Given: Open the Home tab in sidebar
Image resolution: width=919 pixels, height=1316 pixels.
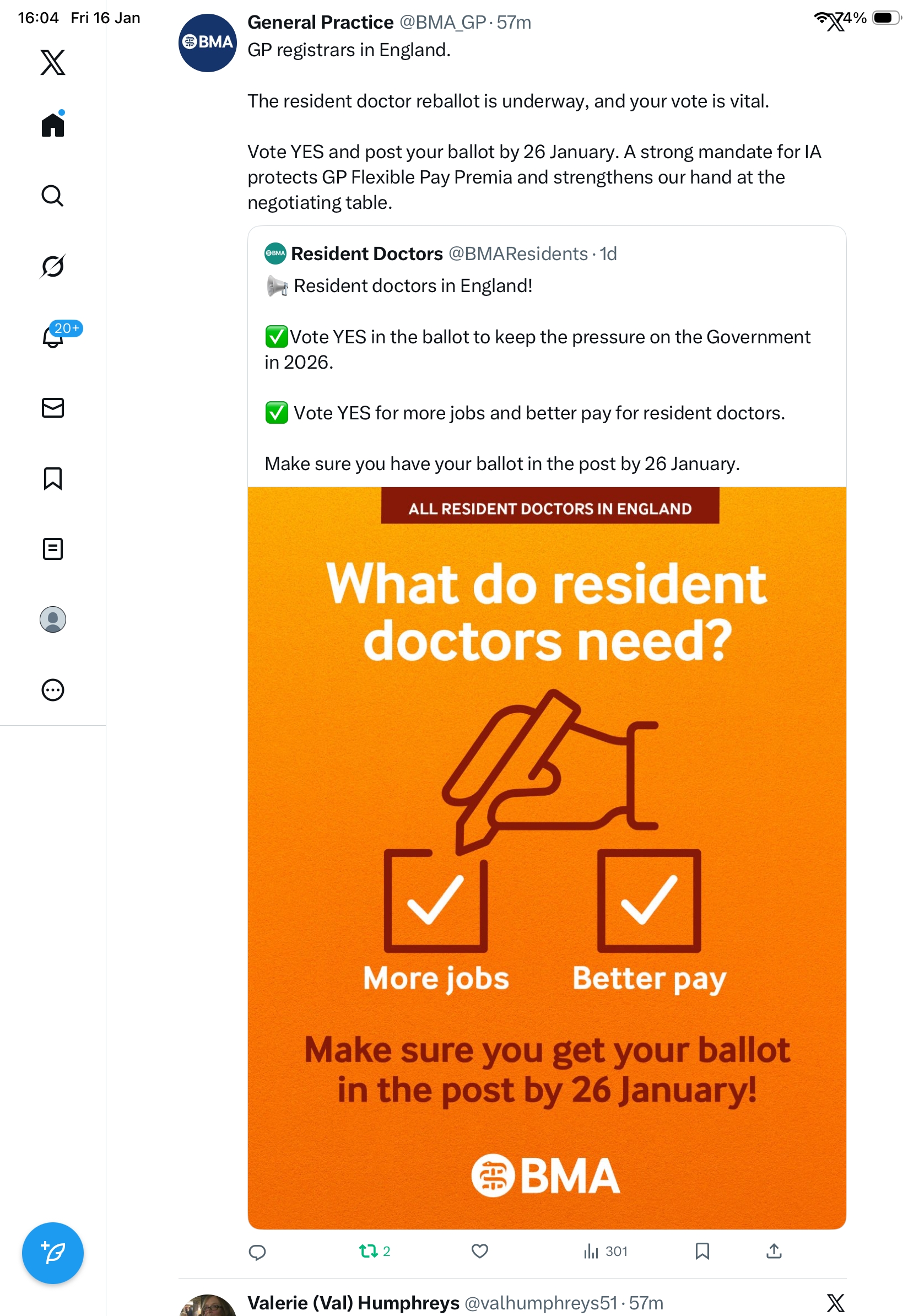Looking at the screenshot, I should pyautogui.click(x=53, y=125).
